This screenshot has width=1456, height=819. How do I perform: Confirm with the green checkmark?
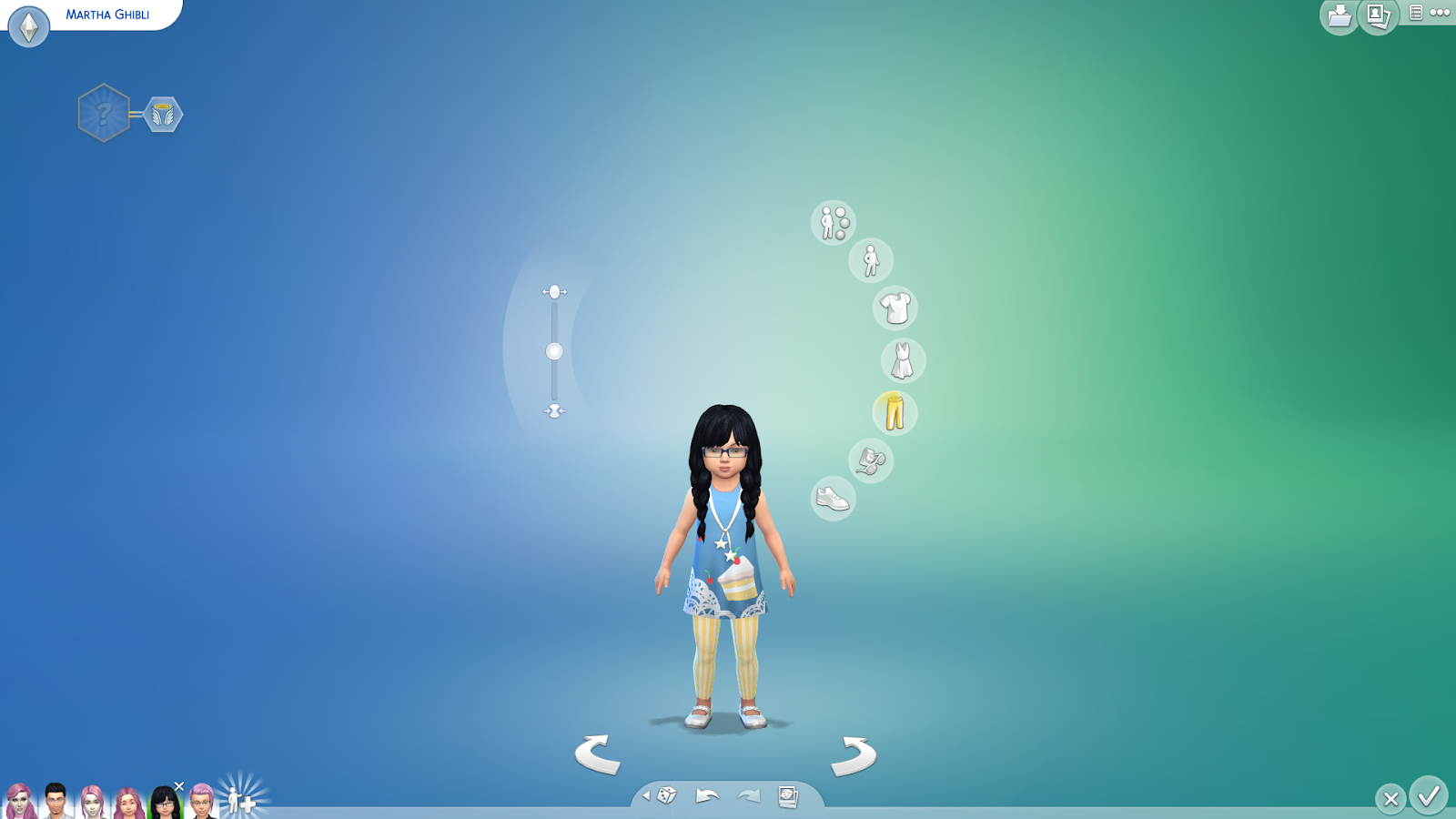1429,795
